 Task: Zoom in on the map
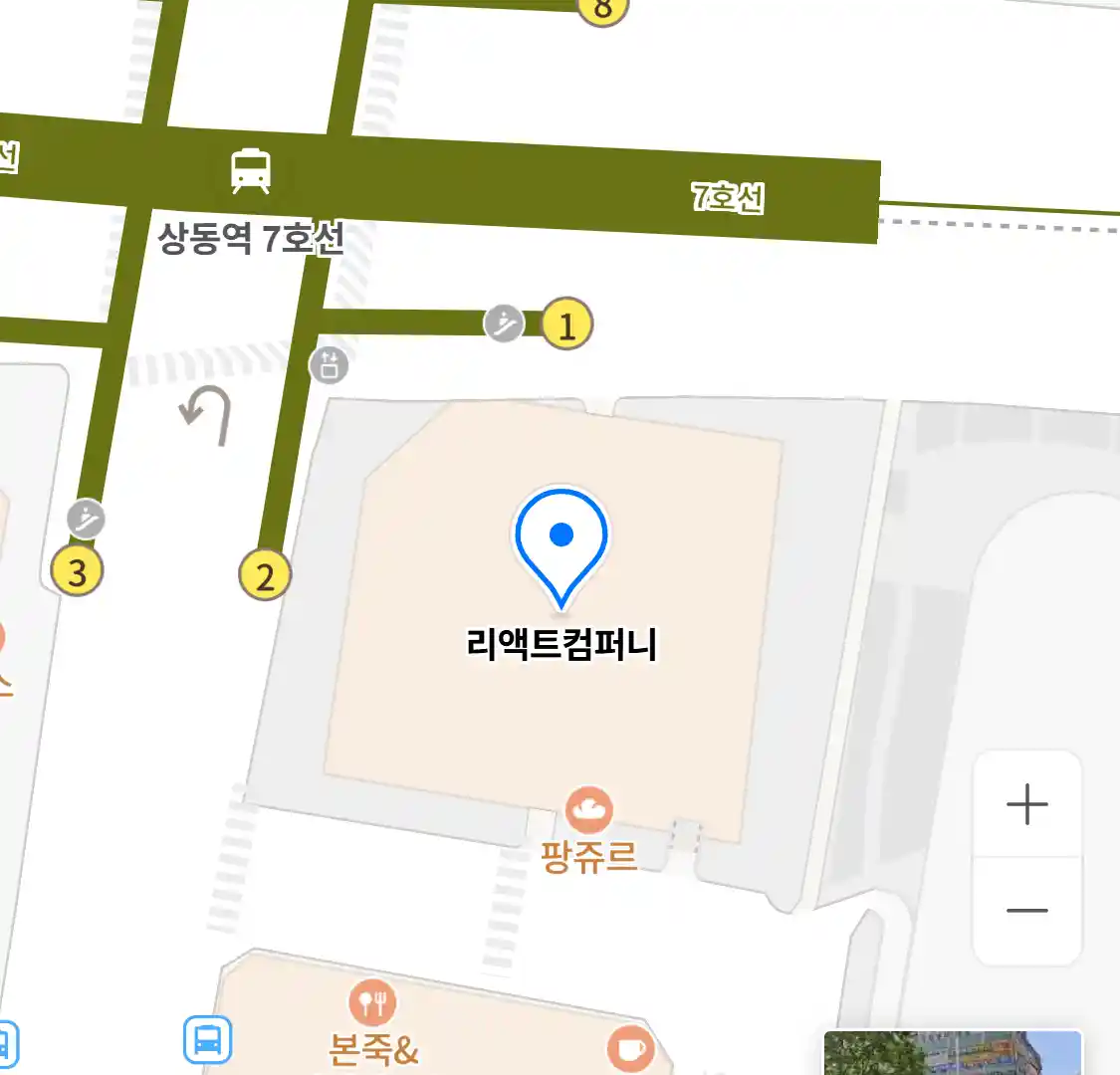(x=1026, y=804)
